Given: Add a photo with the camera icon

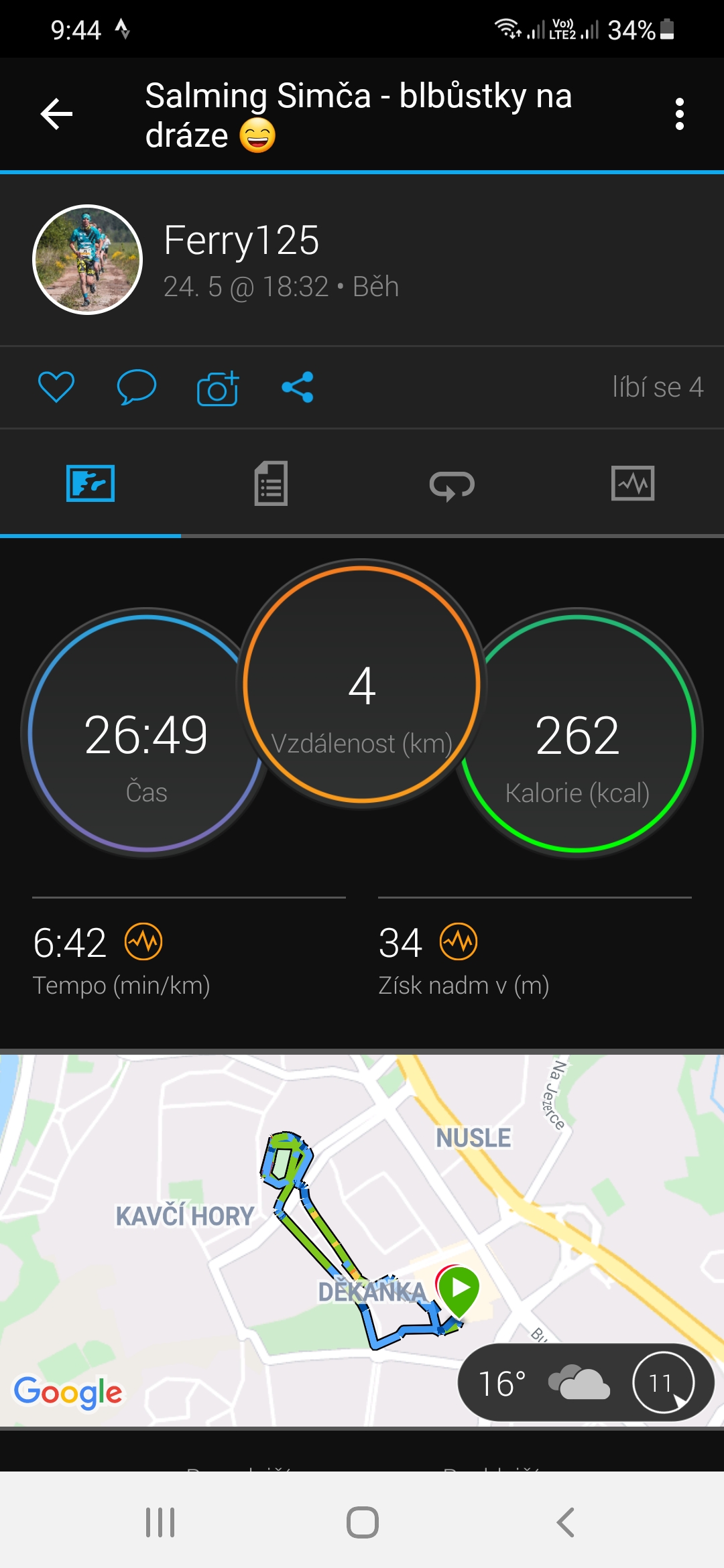Looking at the screenshot, I should [218, 387].
